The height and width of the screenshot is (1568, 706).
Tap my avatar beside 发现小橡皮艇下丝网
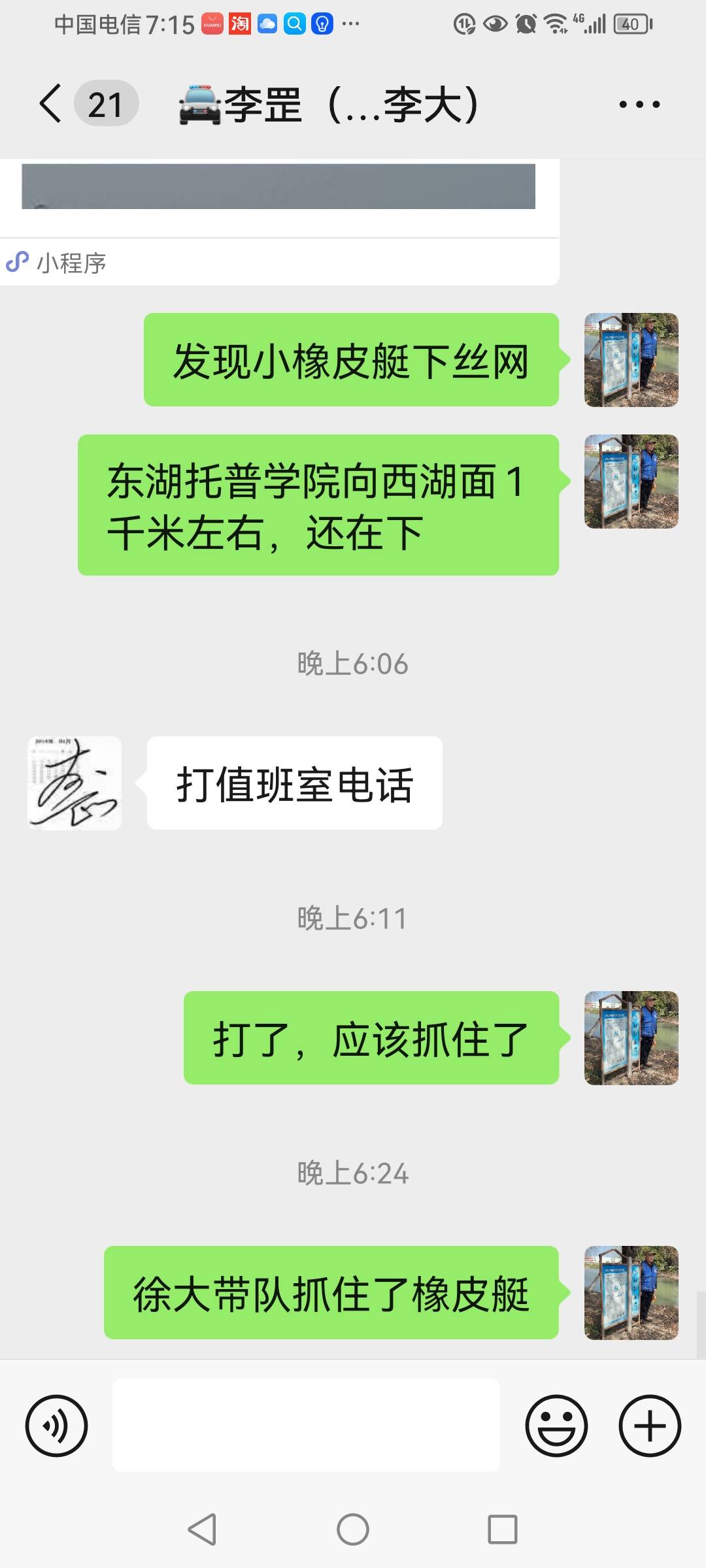631,360
